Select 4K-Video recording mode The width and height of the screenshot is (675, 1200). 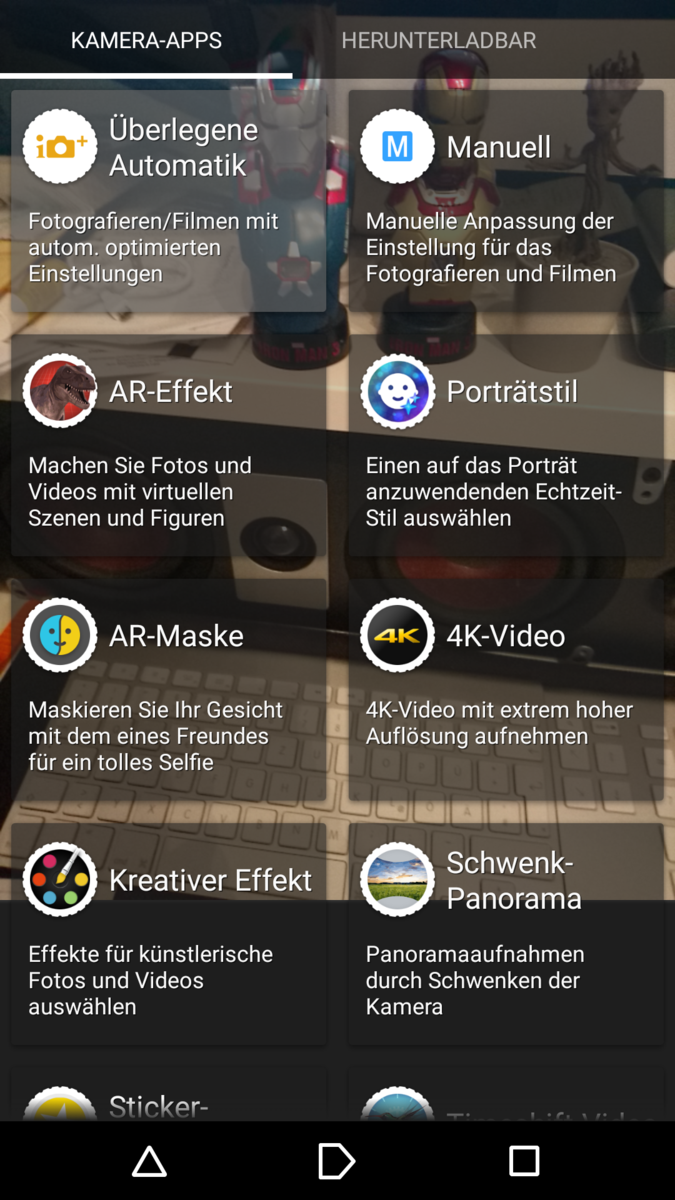[506, 690]
